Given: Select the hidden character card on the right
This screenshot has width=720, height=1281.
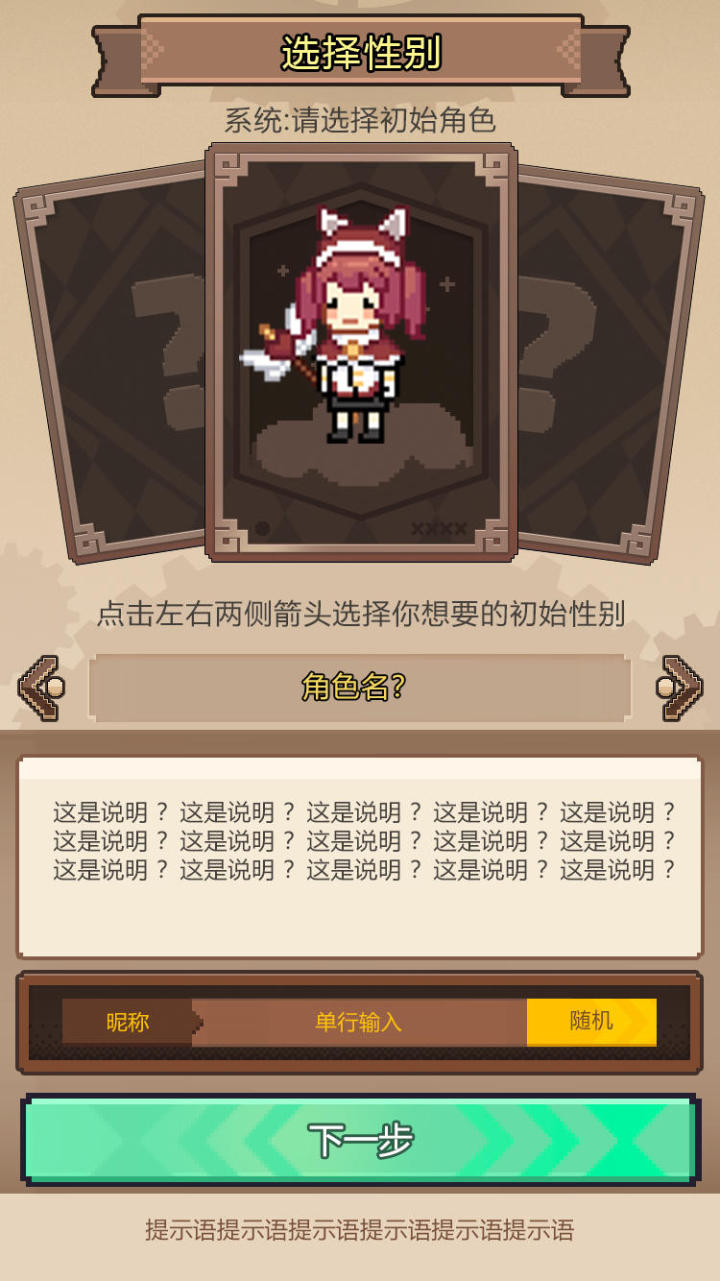Looking at the screenshot, I should point(605,360).
